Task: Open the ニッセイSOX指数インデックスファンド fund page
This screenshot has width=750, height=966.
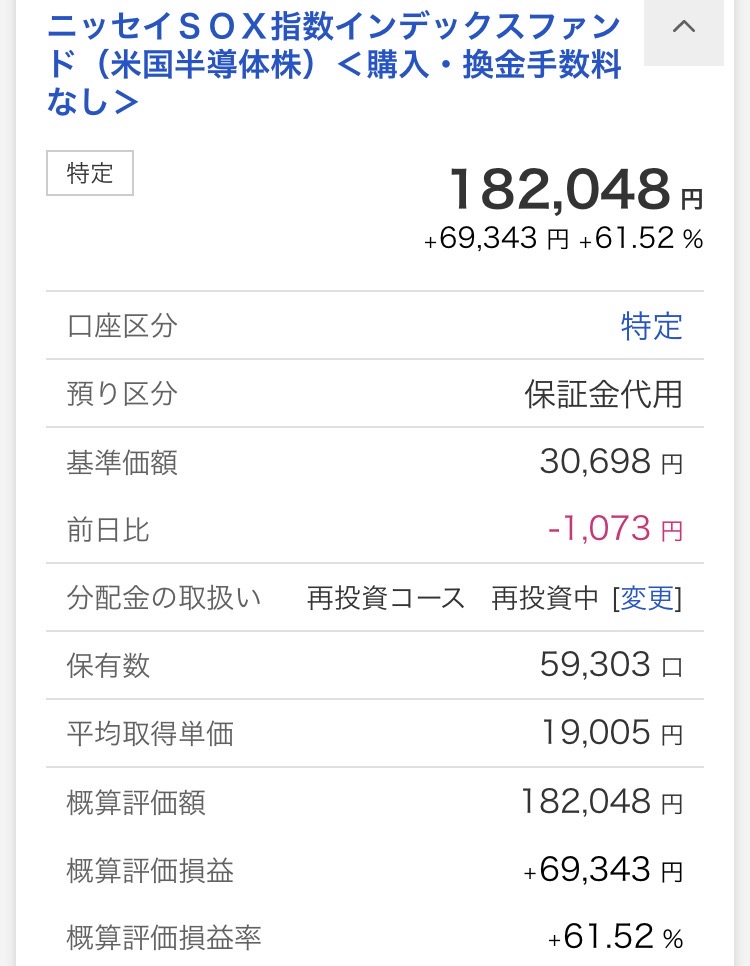Action: 333,64
